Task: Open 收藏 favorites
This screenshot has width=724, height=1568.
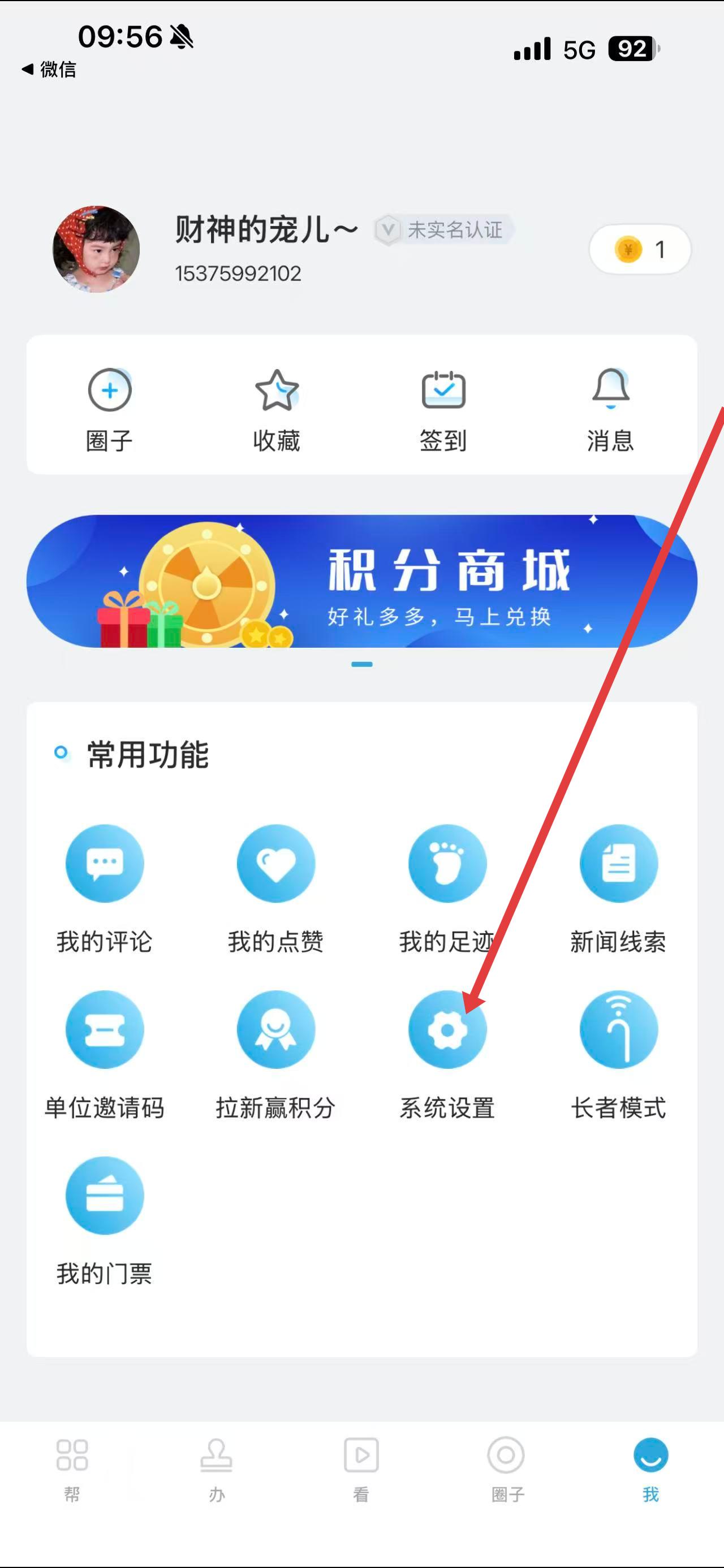Action: [277, 406]
